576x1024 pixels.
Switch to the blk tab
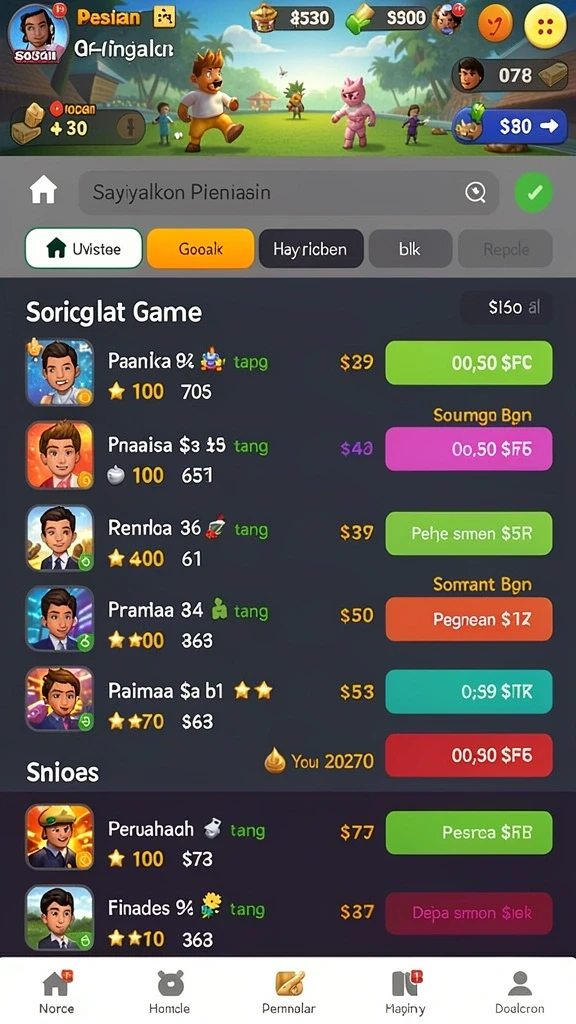click(x=410, y=248)
